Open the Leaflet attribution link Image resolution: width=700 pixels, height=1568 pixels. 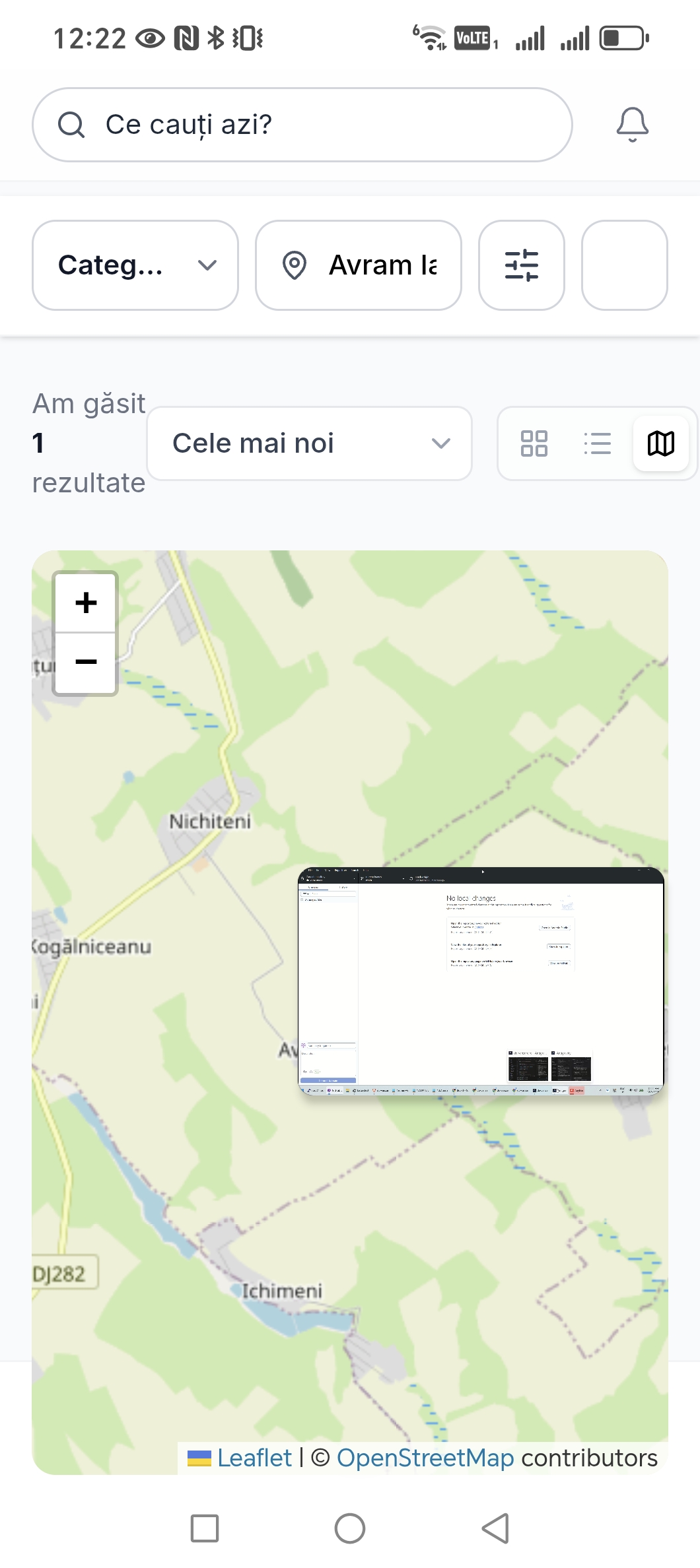pos(254,1458)
